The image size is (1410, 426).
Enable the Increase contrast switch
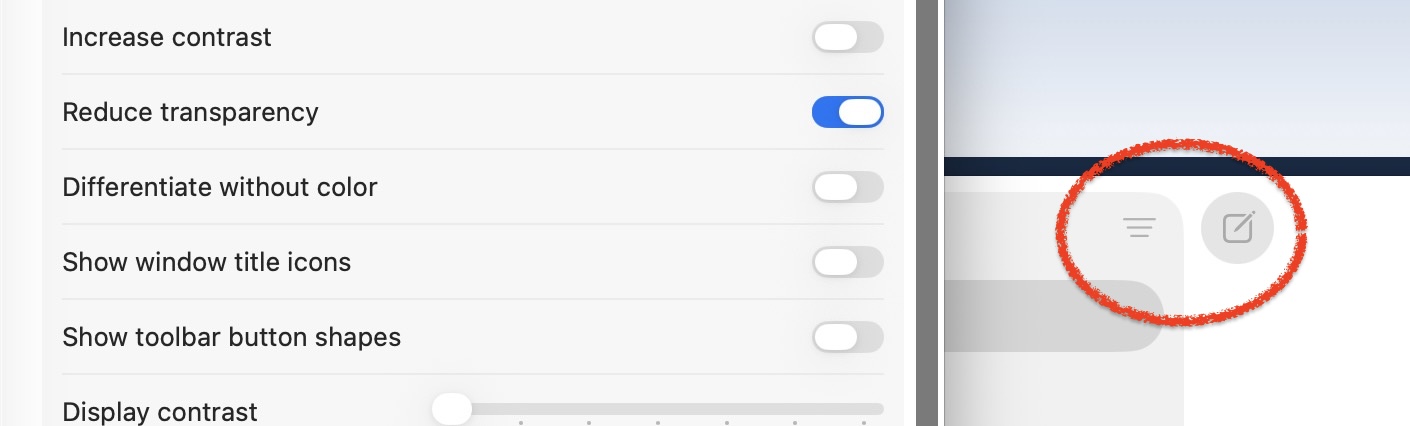847,38
